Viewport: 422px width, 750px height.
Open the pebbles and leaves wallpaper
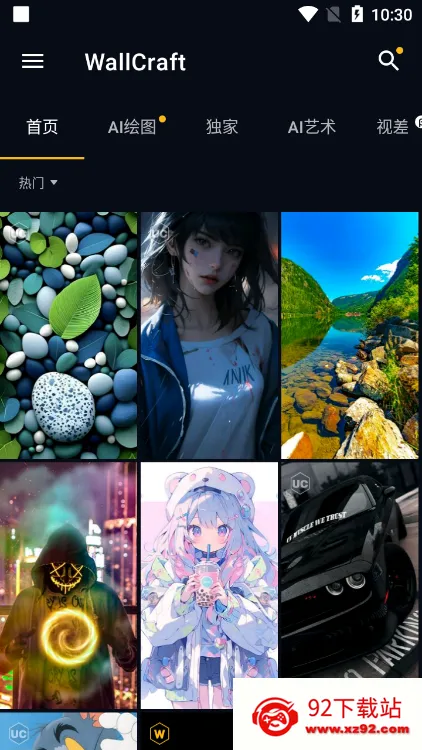[x=68, y=335]
